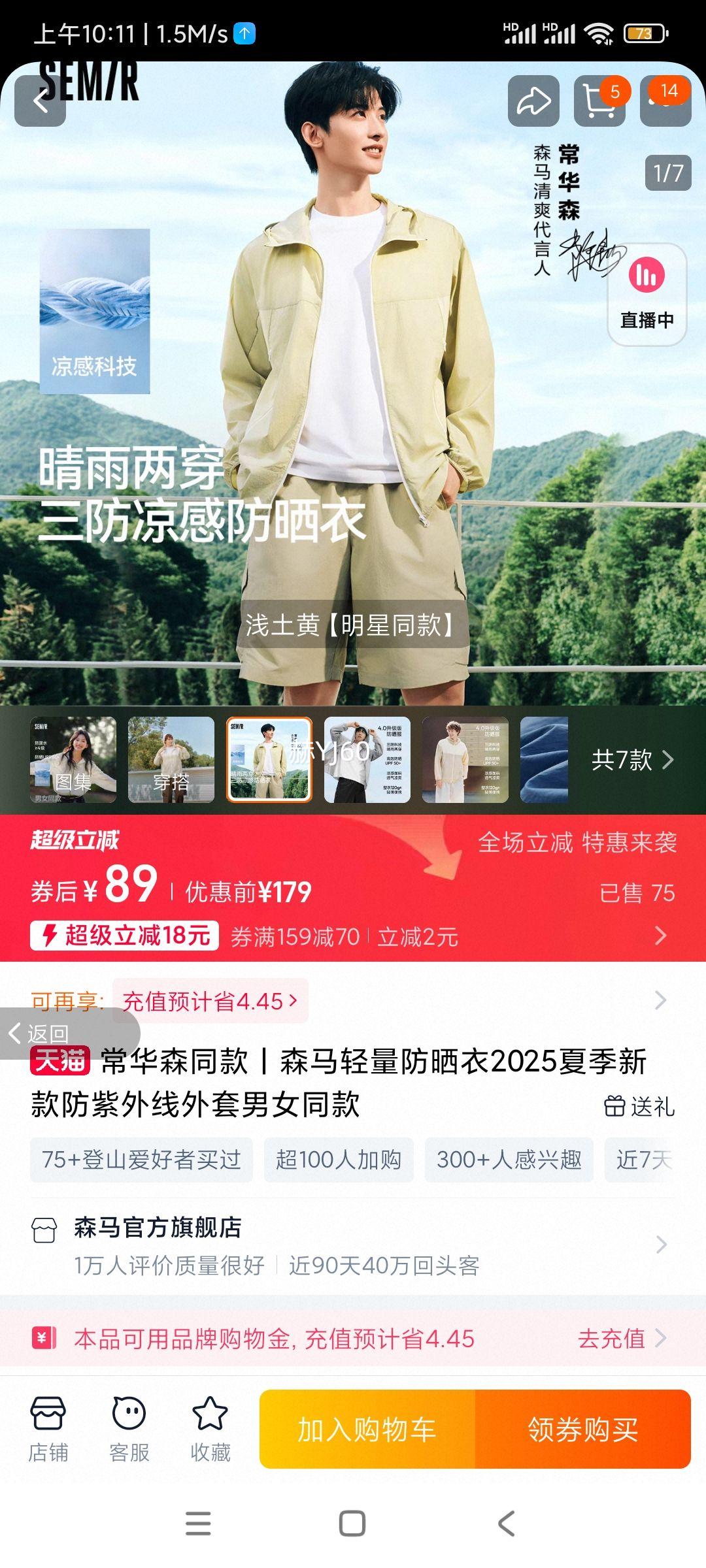The image size is (706, 1568).
Task: Tap 送礼 to send as gift
Action: 639,1106
